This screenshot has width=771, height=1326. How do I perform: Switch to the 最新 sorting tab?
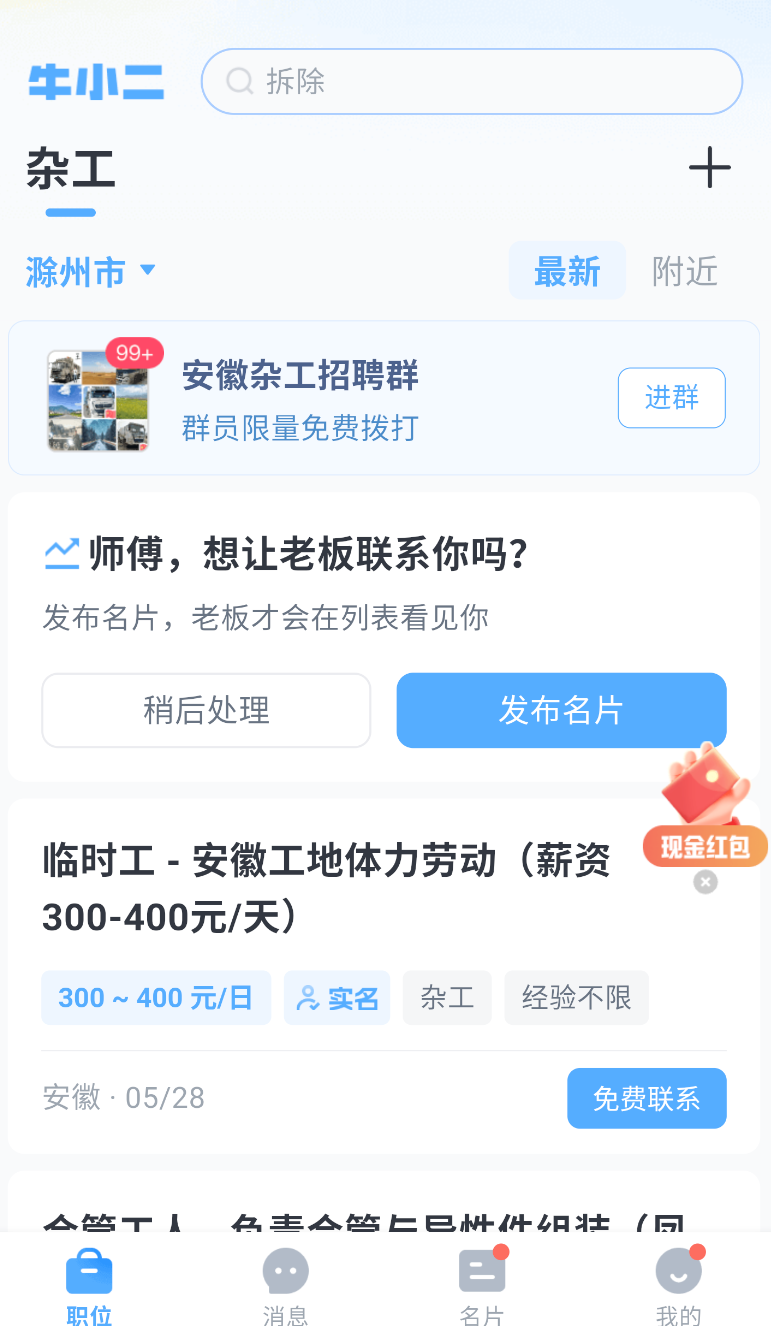[x=567, y=271]
